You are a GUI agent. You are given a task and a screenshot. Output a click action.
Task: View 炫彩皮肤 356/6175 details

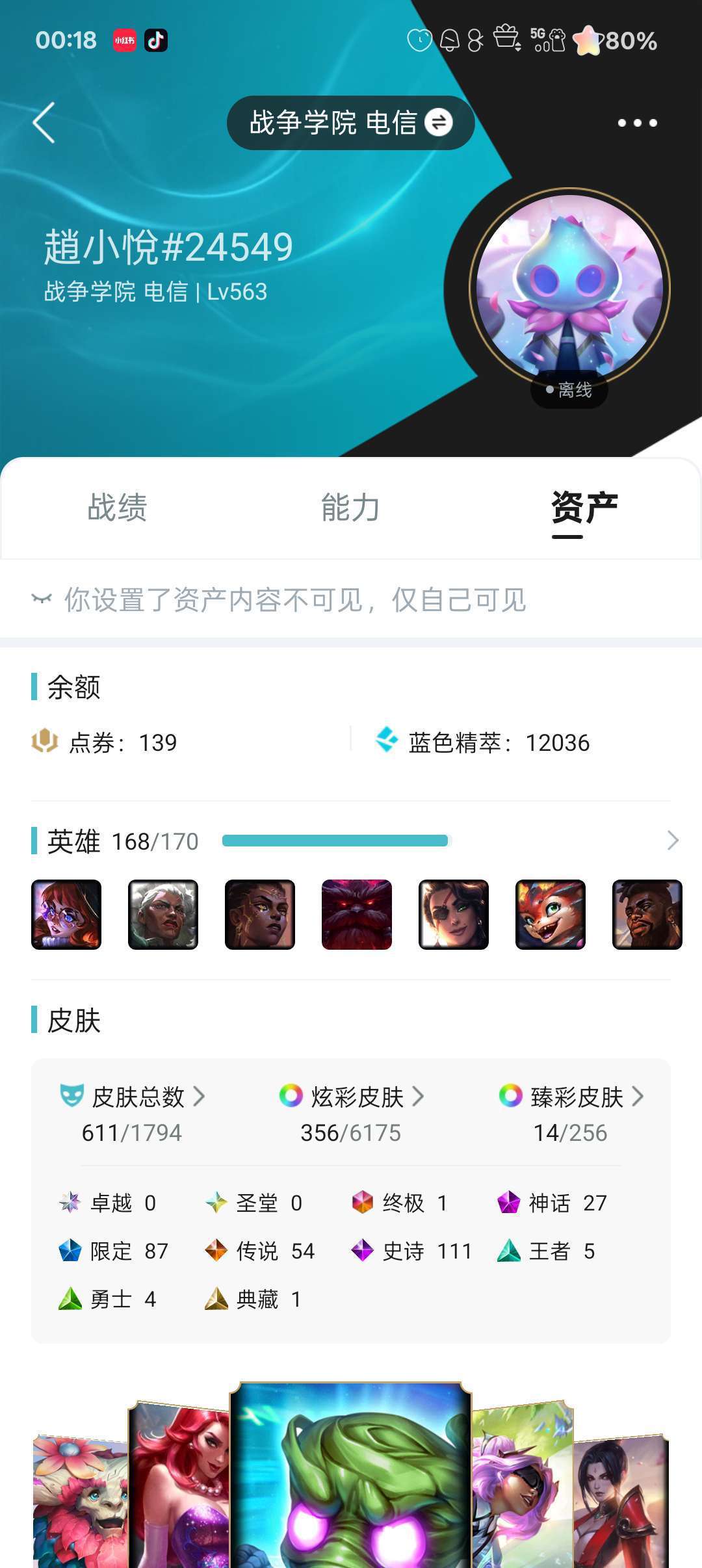pyautogui.click(x=351, y=1114)
